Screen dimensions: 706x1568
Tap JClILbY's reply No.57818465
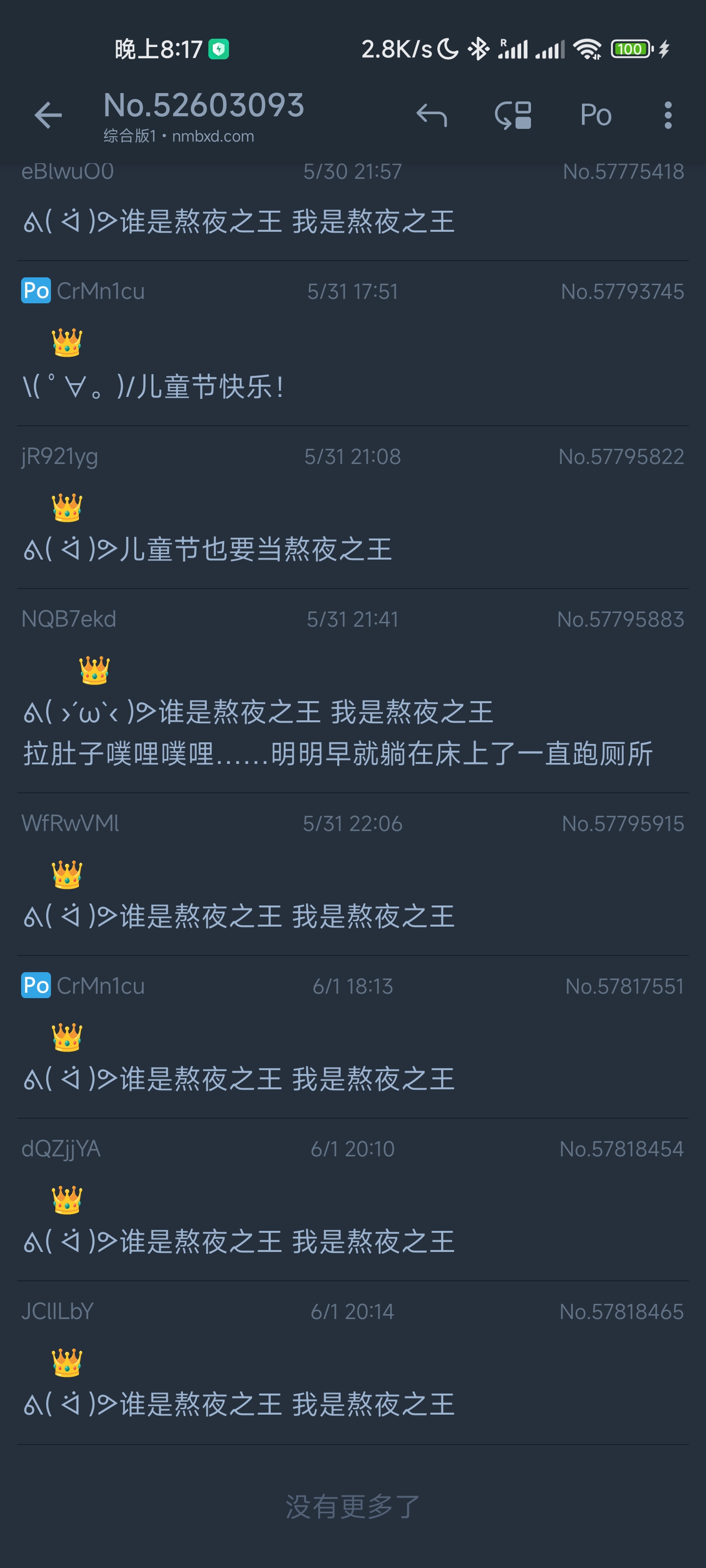point(353,1362)
